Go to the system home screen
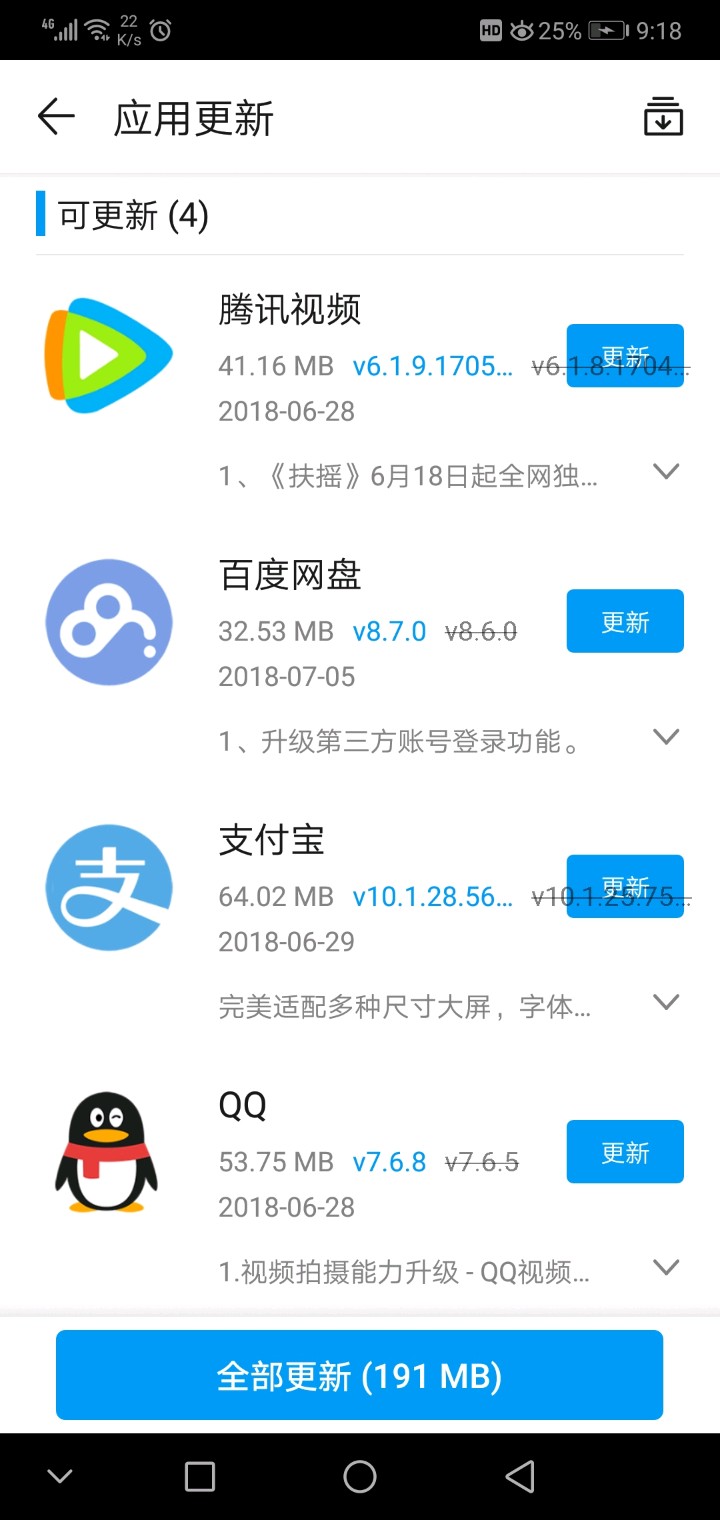 click(360, 1476)
